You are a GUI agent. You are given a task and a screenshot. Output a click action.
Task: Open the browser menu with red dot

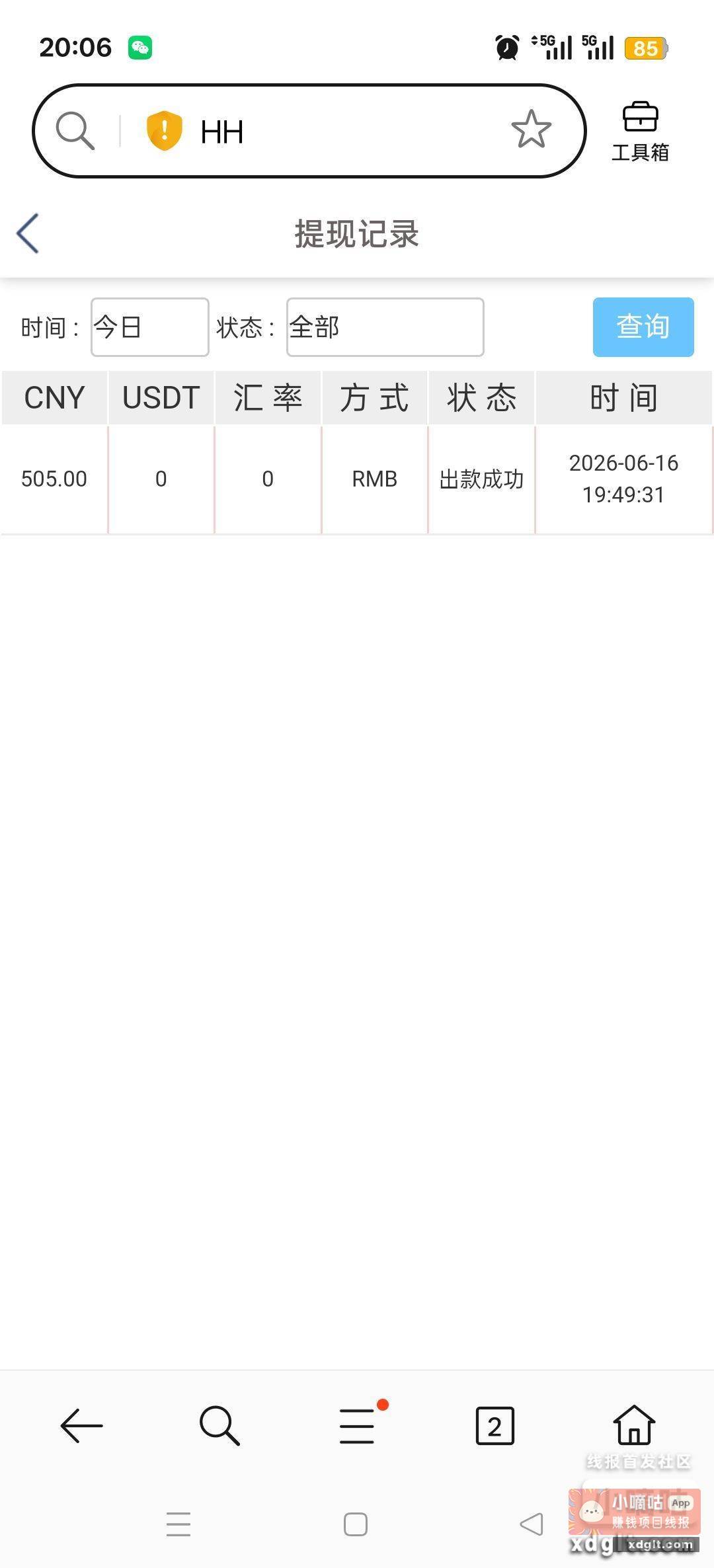pos(358,1425)
